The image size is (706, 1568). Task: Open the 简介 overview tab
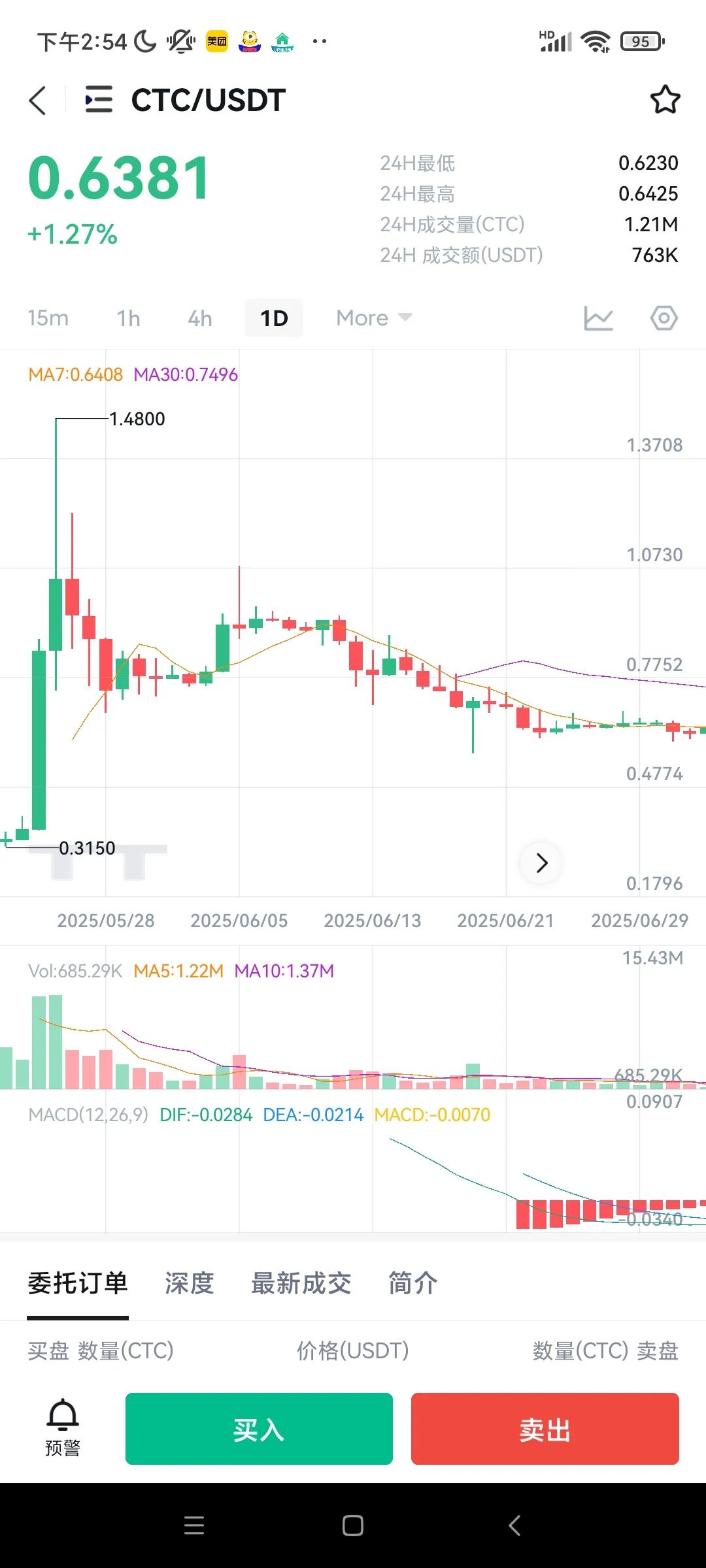pyautogui.click(x=412, y=1283)
